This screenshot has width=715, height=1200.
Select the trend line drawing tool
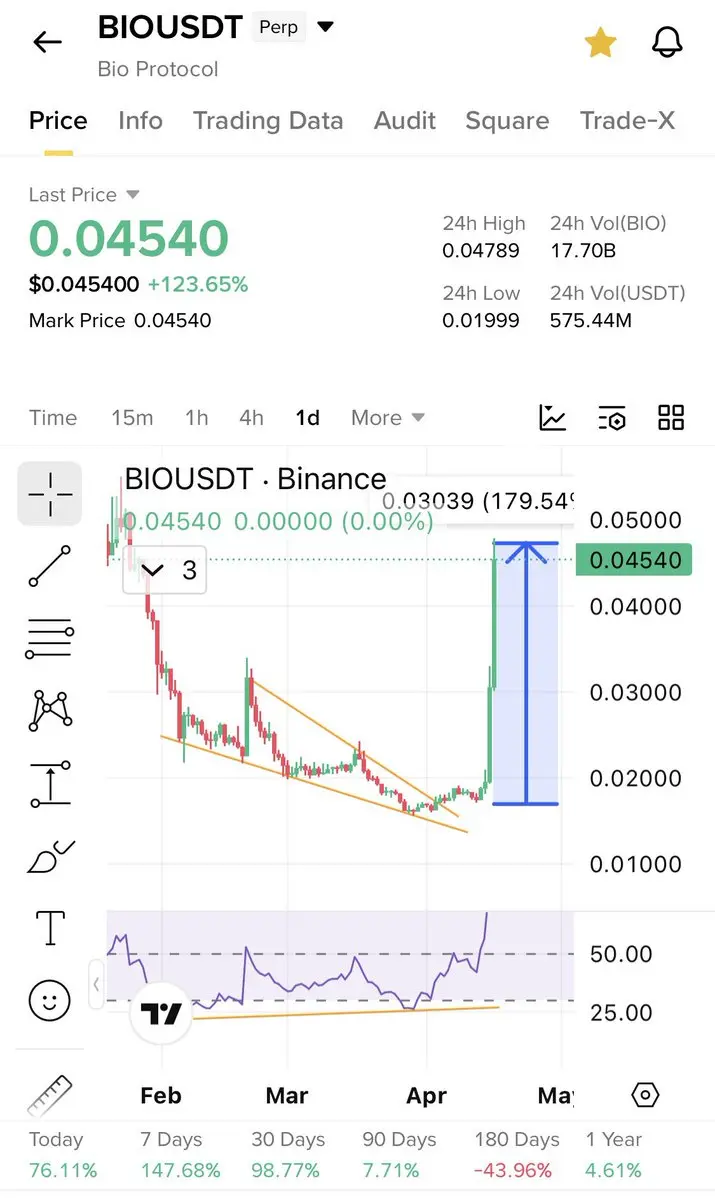coord(50,566)
